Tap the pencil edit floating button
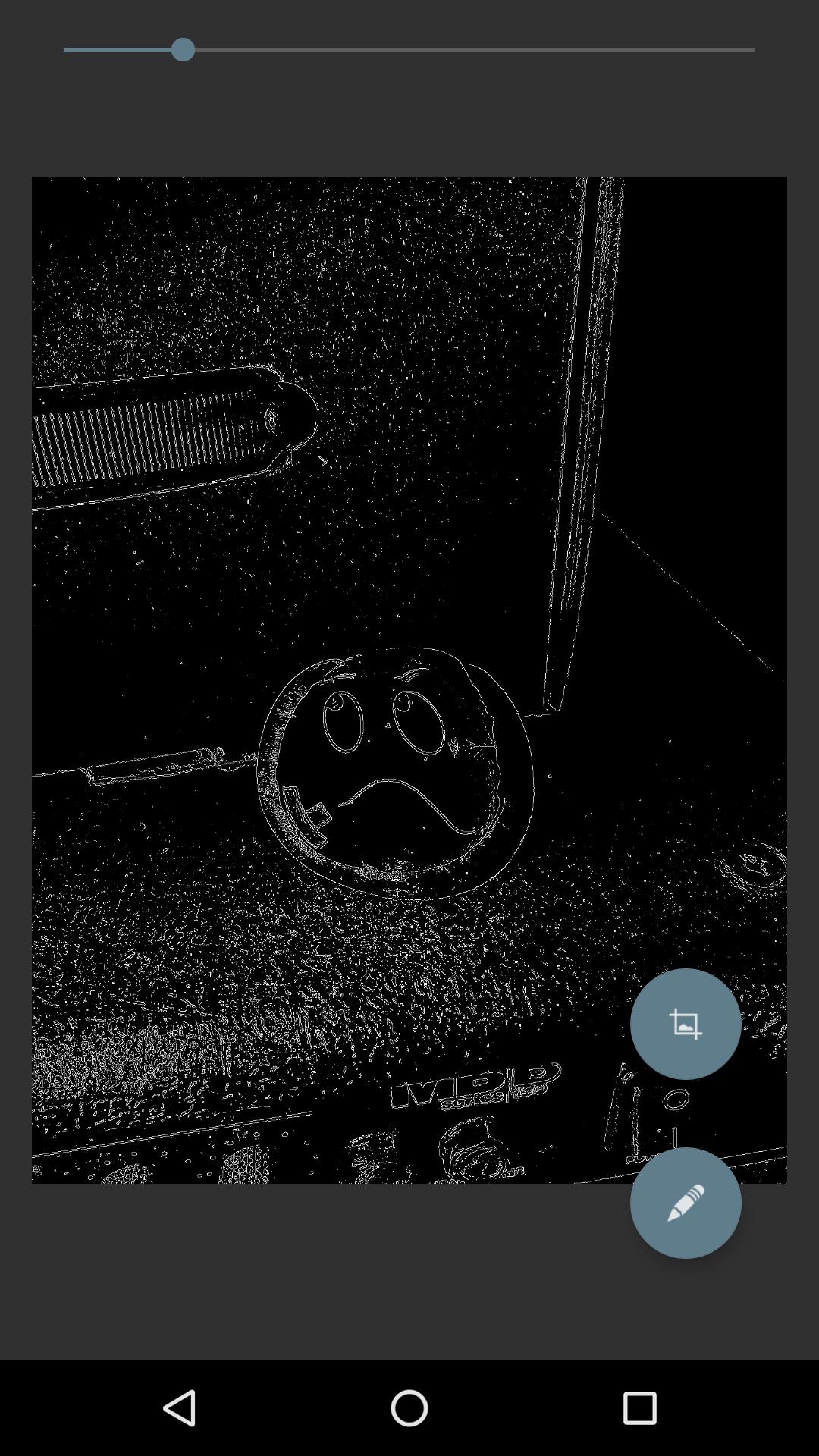The image size is (819, 1456). pos(685,1203)
